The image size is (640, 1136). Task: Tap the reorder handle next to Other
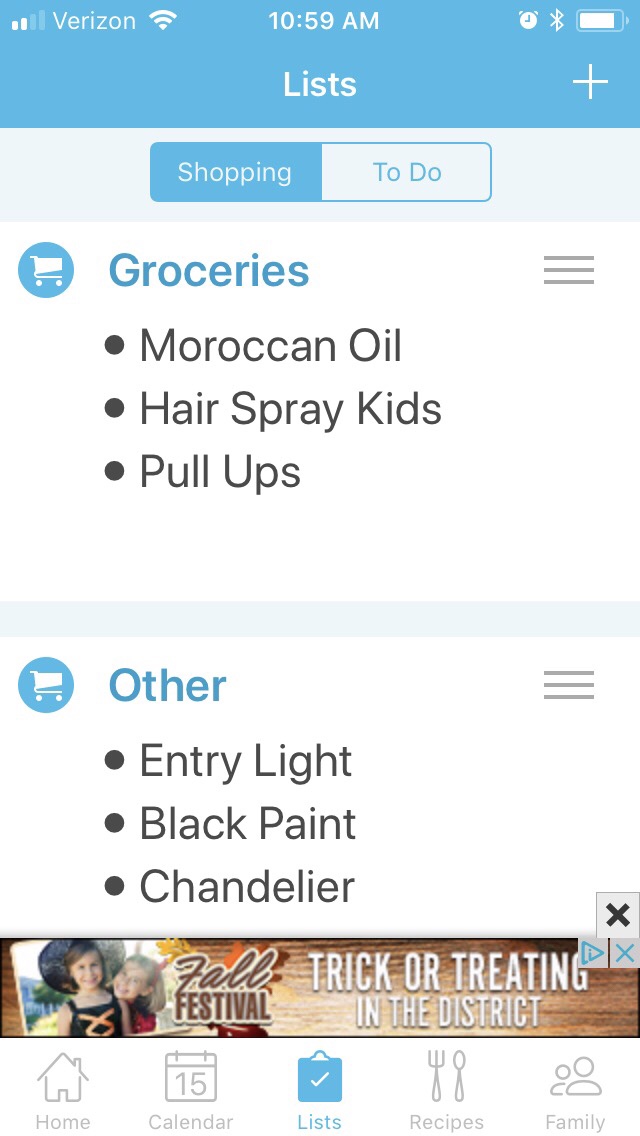tap(569, 686)
